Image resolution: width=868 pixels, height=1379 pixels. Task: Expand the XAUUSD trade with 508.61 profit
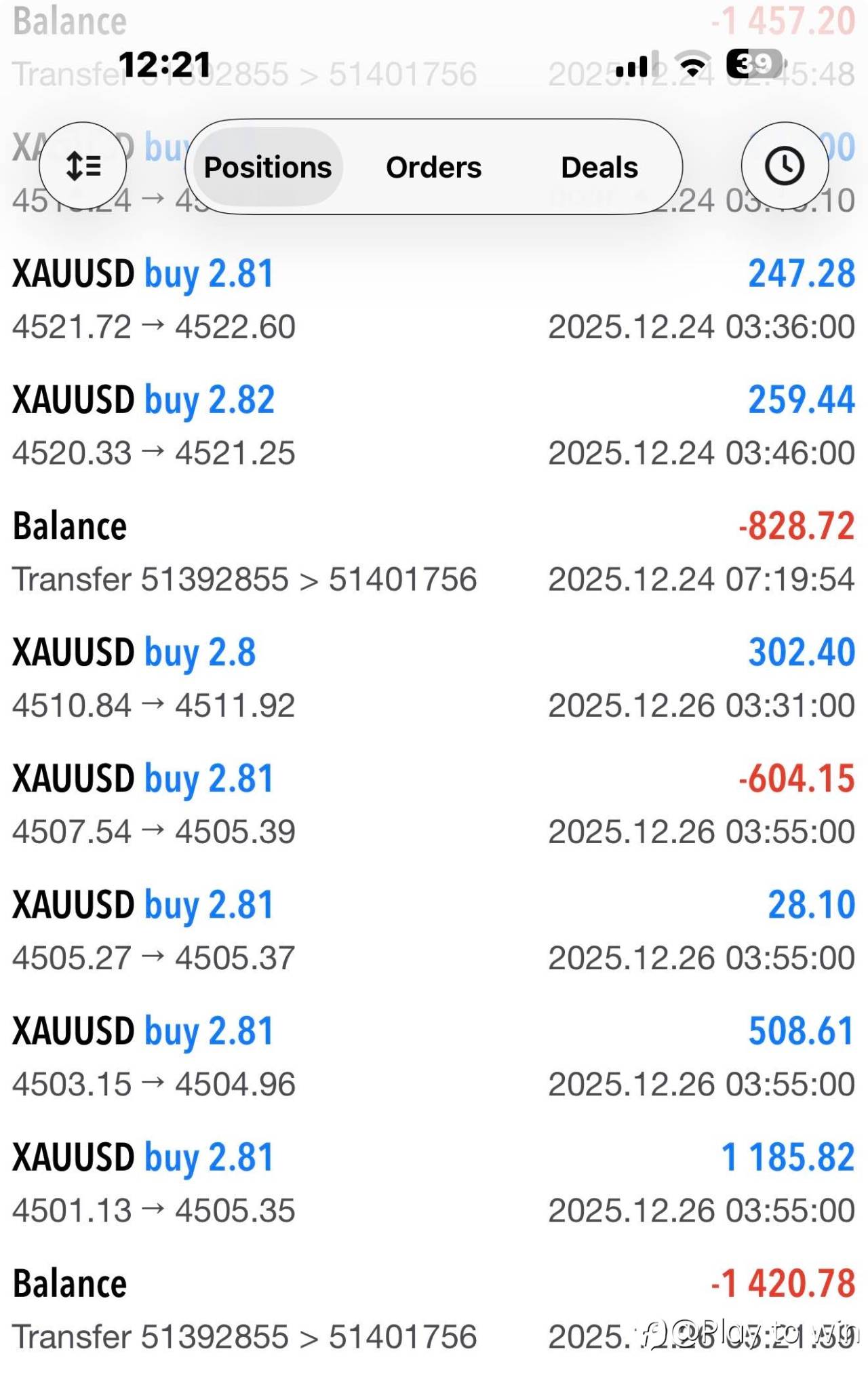(x=434, y=1056)
